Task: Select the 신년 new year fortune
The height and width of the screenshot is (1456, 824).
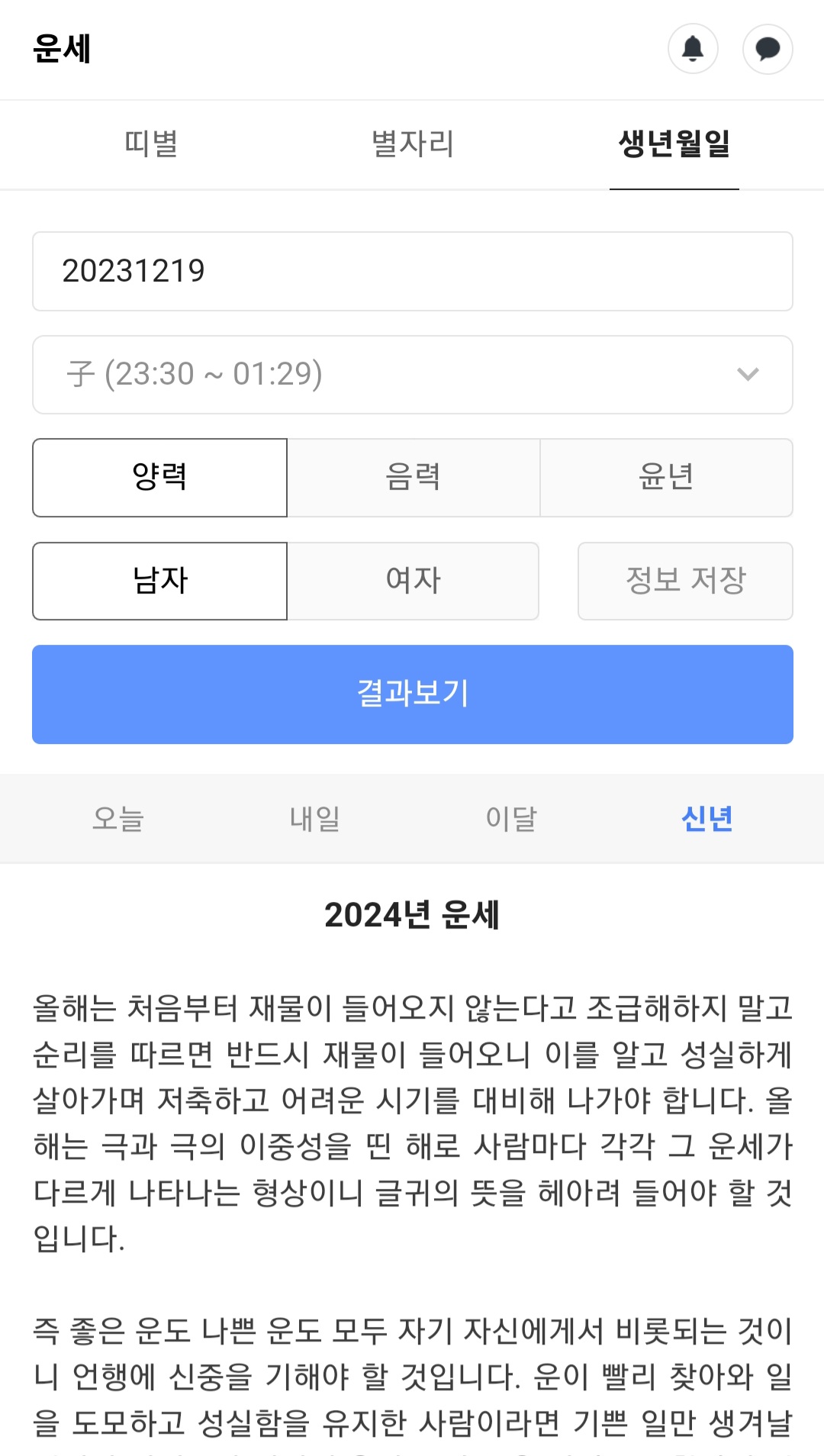Action: pyautogui.click(x=708, y=818)
